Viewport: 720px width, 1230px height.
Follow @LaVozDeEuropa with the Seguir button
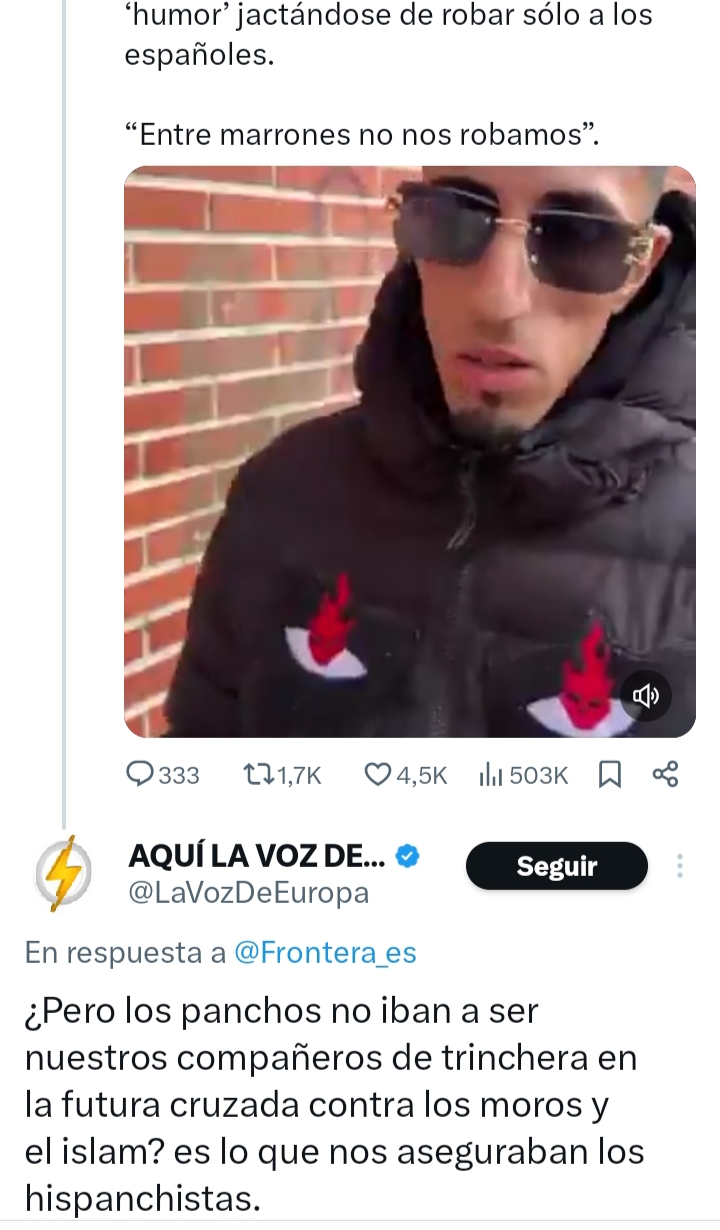point(556,866)
